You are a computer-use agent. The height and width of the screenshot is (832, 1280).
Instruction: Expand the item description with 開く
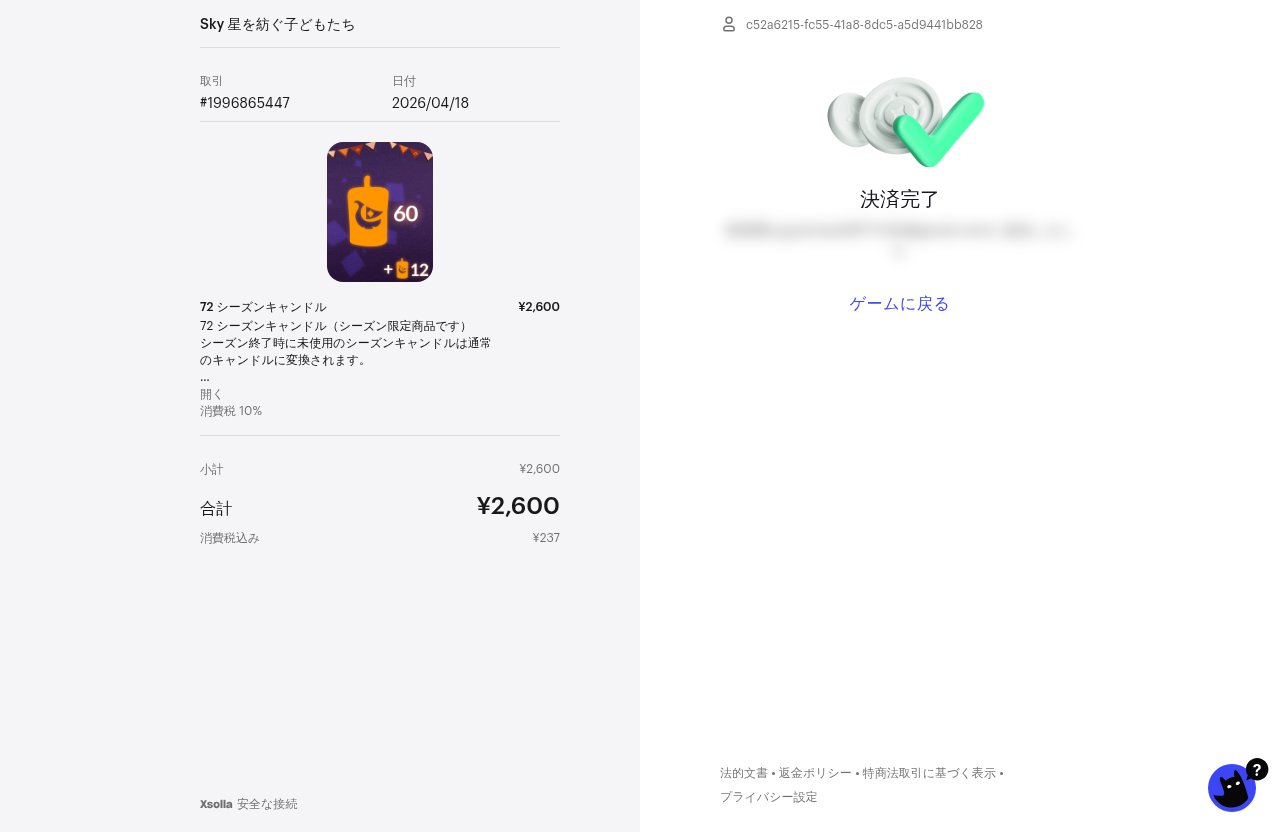tap(211, 394)
